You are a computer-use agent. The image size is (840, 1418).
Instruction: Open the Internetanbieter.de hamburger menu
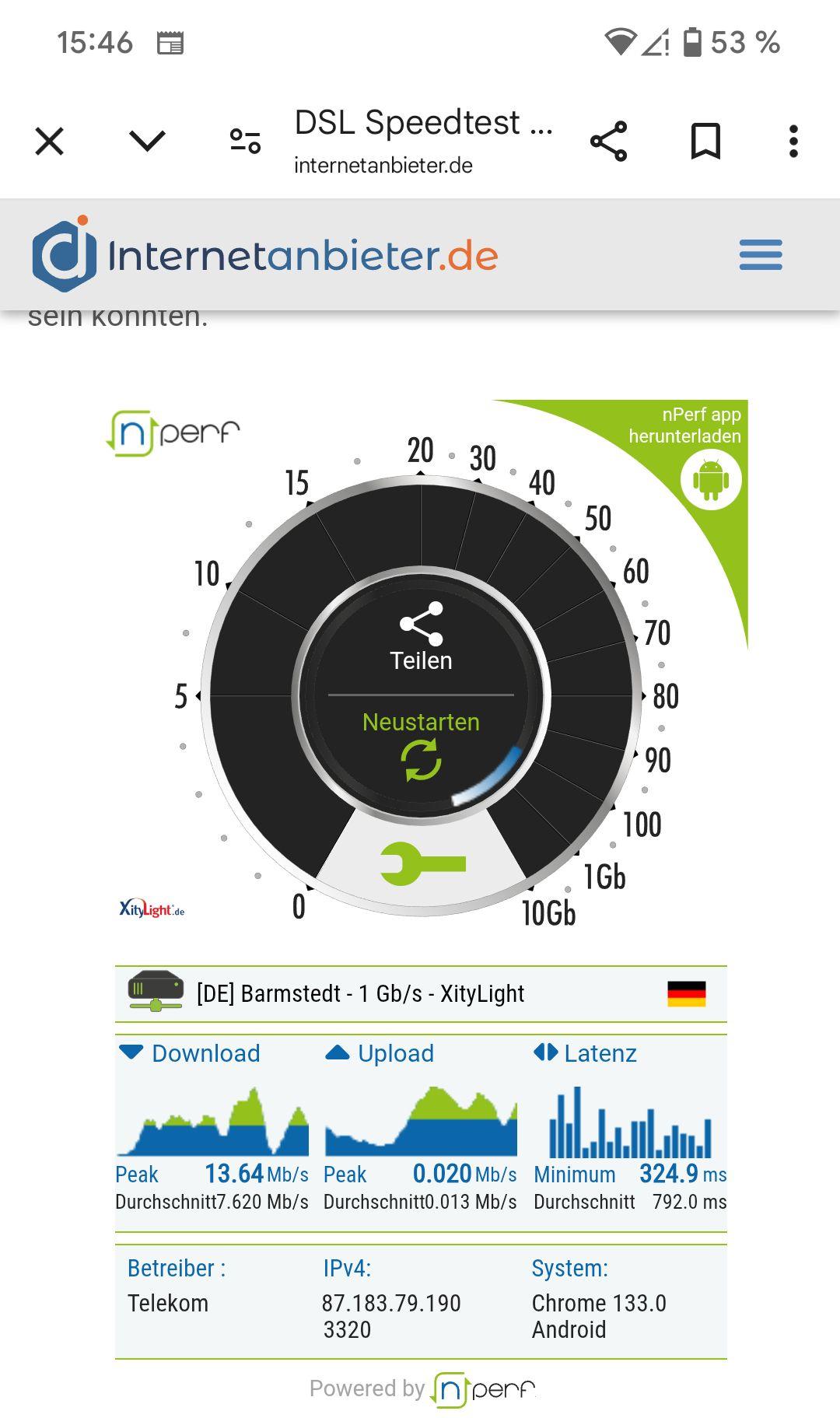coord(760,255)
